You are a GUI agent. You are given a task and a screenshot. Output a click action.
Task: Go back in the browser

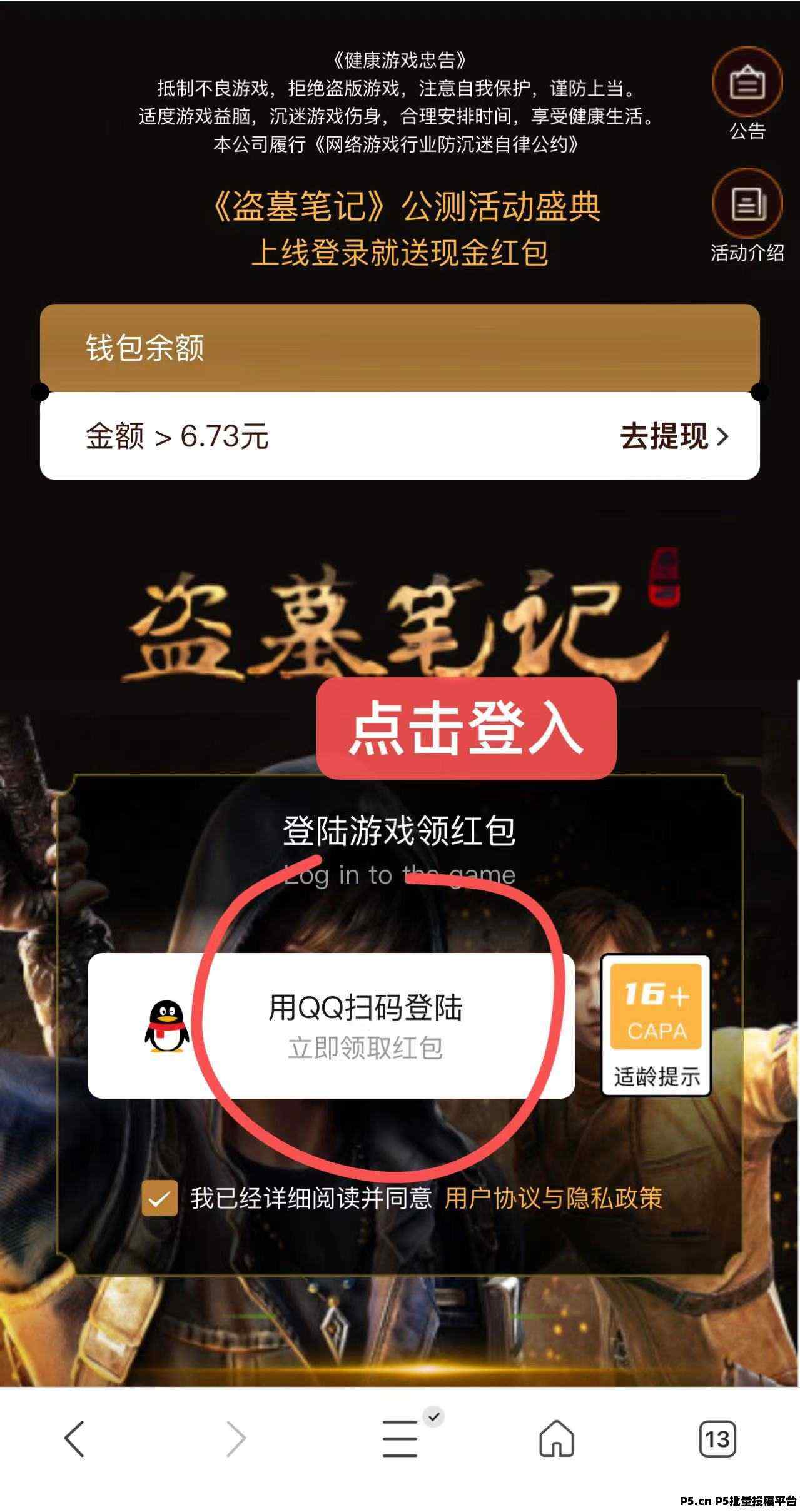(74, 1439)
